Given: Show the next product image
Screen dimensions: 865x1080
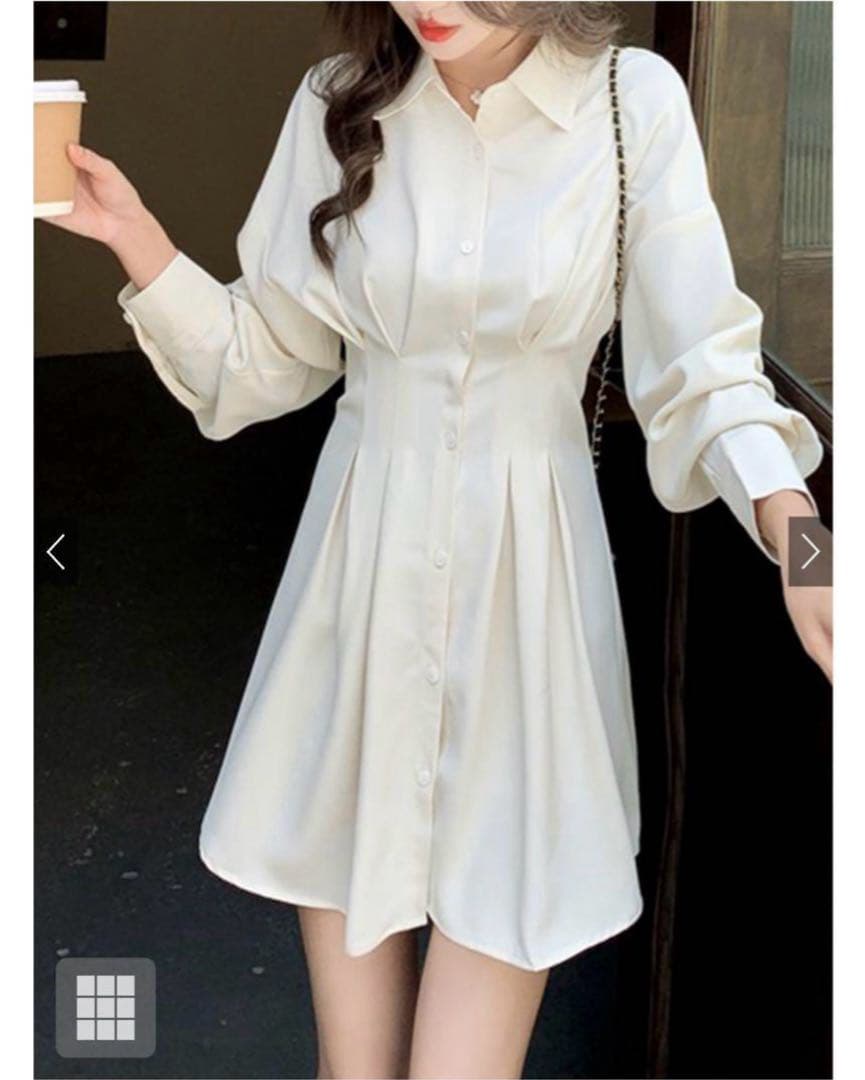Looking at the screenshot, I should 809,551.
